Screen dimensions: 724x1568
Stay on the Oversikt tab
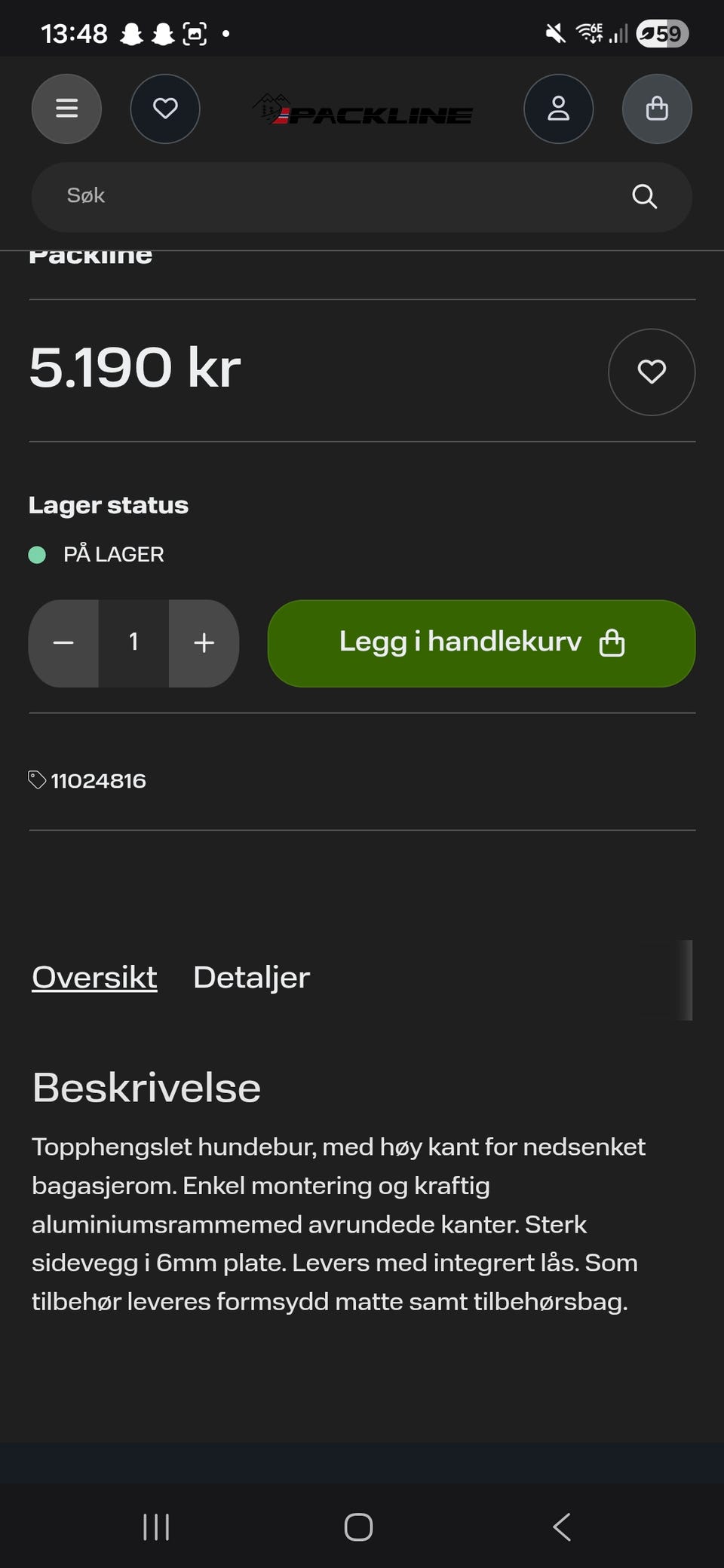pos(94,977)
